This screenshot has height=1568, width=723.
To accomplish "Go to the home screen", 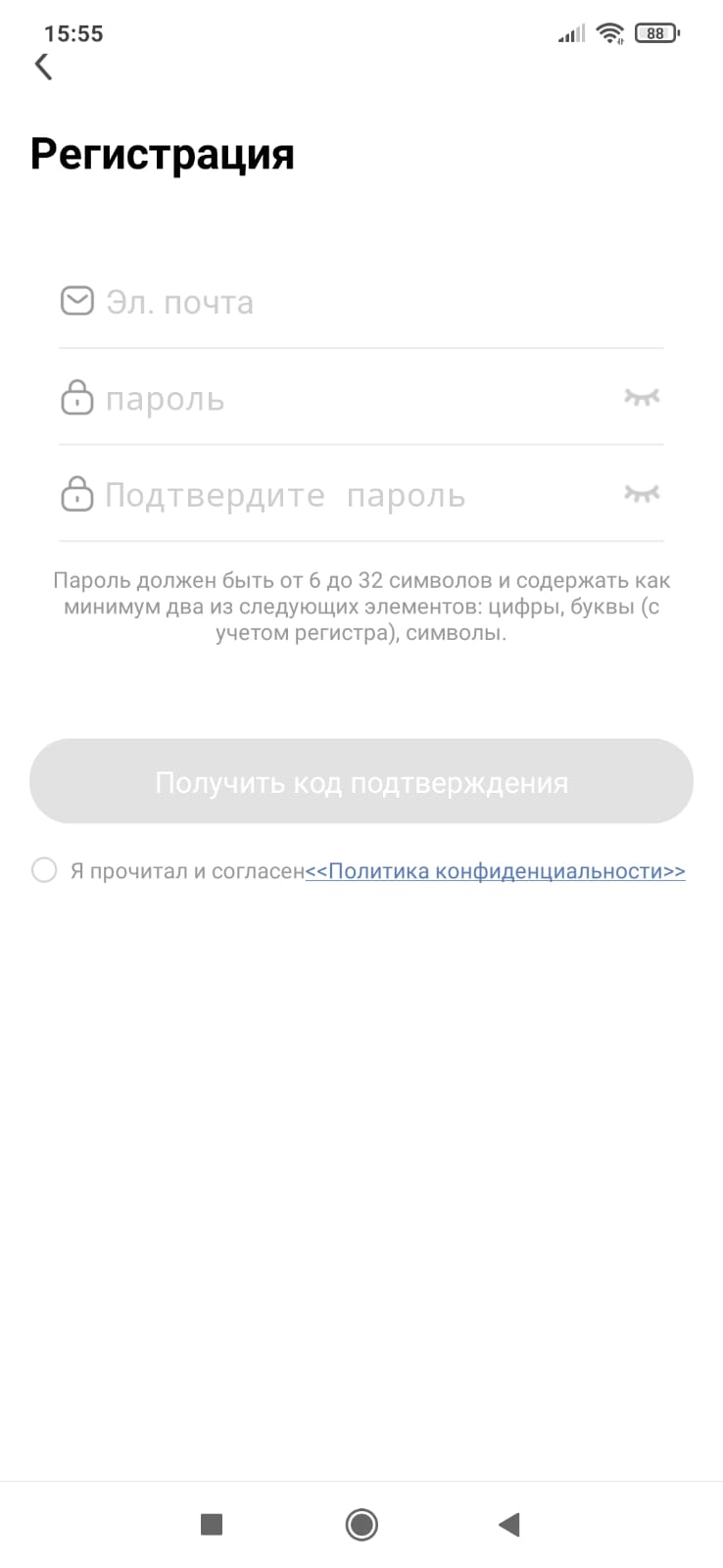I will click(x=361, y=1524).
